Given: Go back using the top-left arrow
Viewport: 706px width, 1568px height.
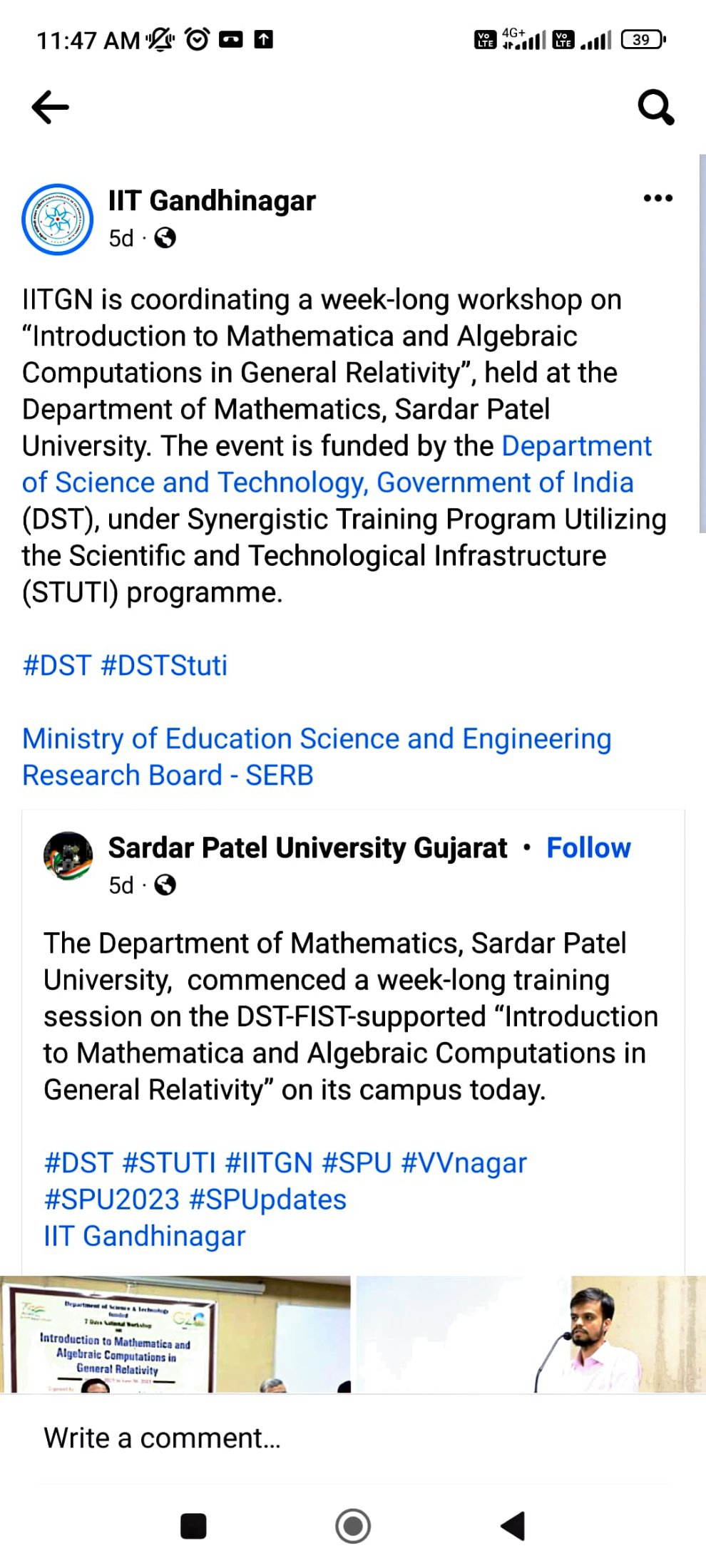Looking at the screenshot, I should click(50, 107).
